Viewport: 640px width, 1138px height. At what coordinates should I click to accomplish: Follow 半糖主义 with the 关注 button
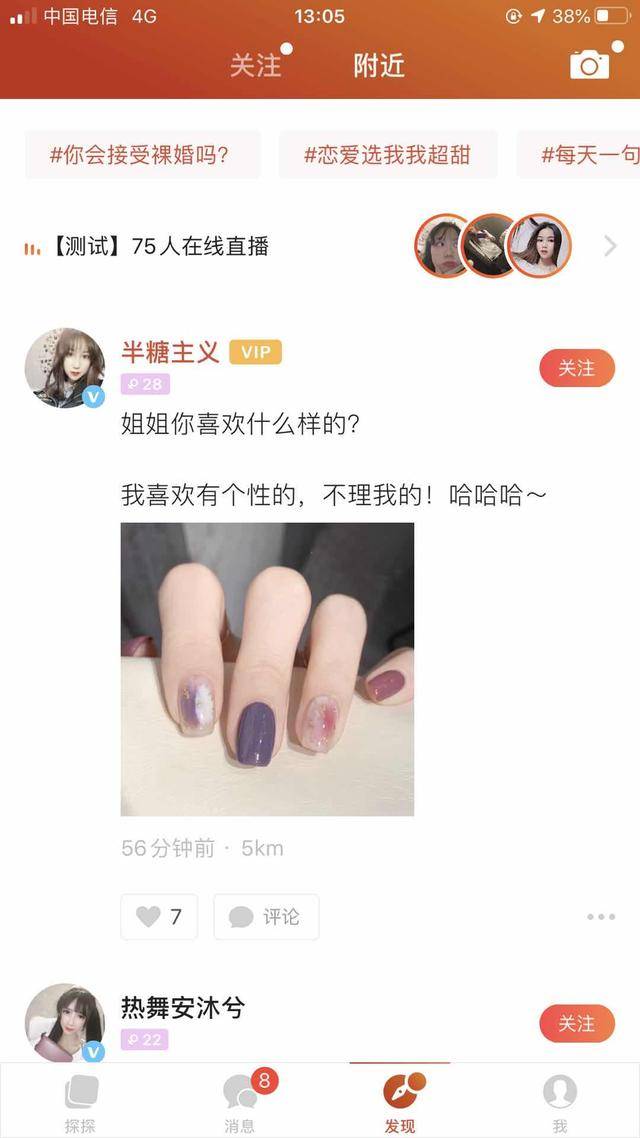point(576,368)
